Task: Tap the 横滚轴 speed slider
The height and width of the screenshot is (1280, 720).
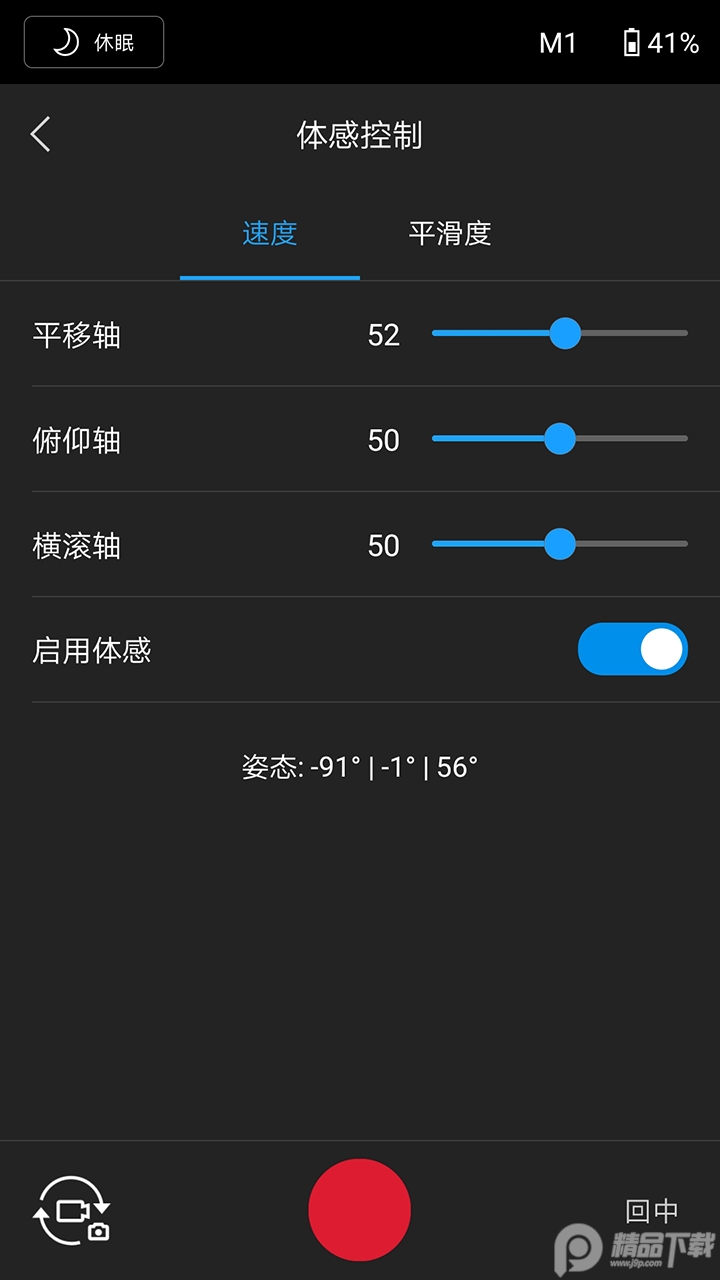Action: [559, 544]
